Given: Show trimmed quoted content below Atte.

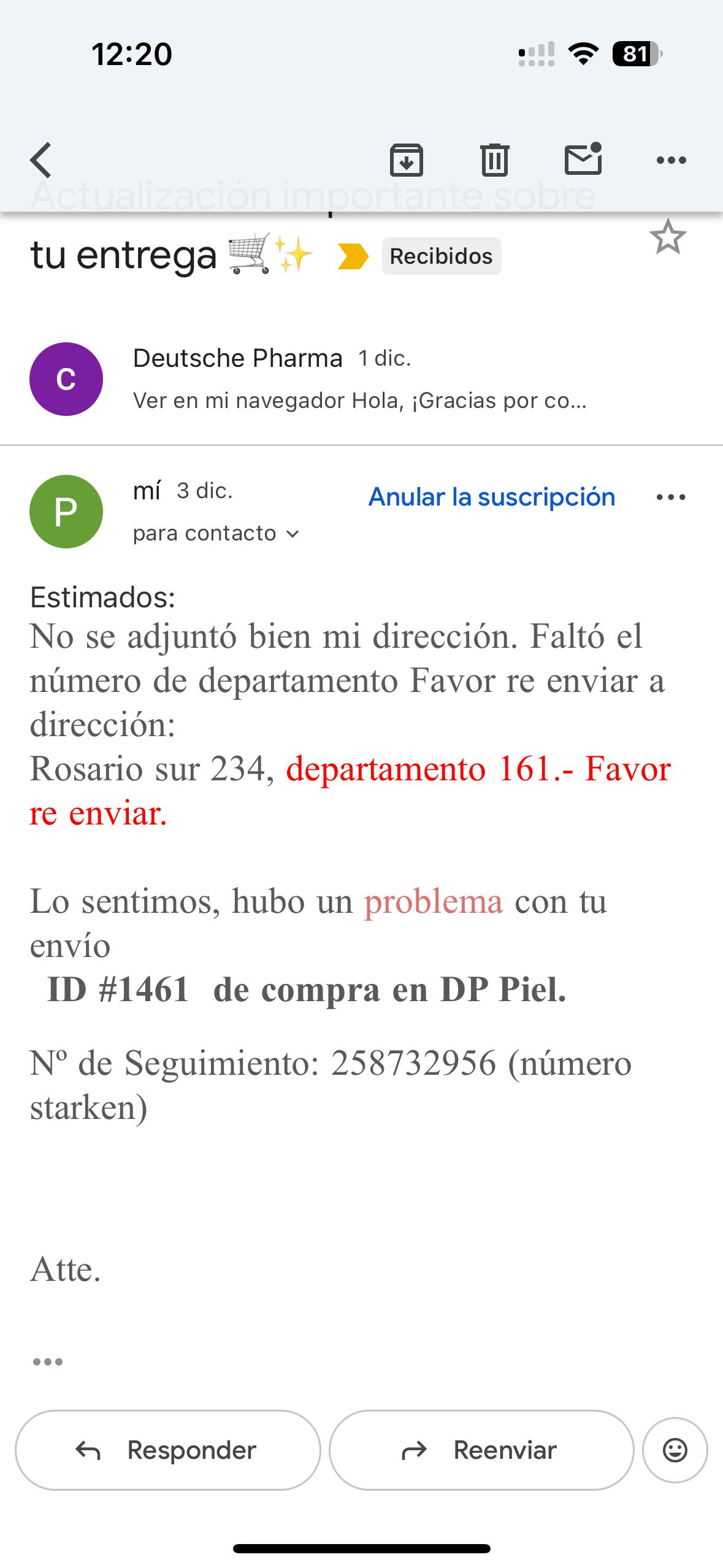Looking at the screenshot, I should point(48,1362).
